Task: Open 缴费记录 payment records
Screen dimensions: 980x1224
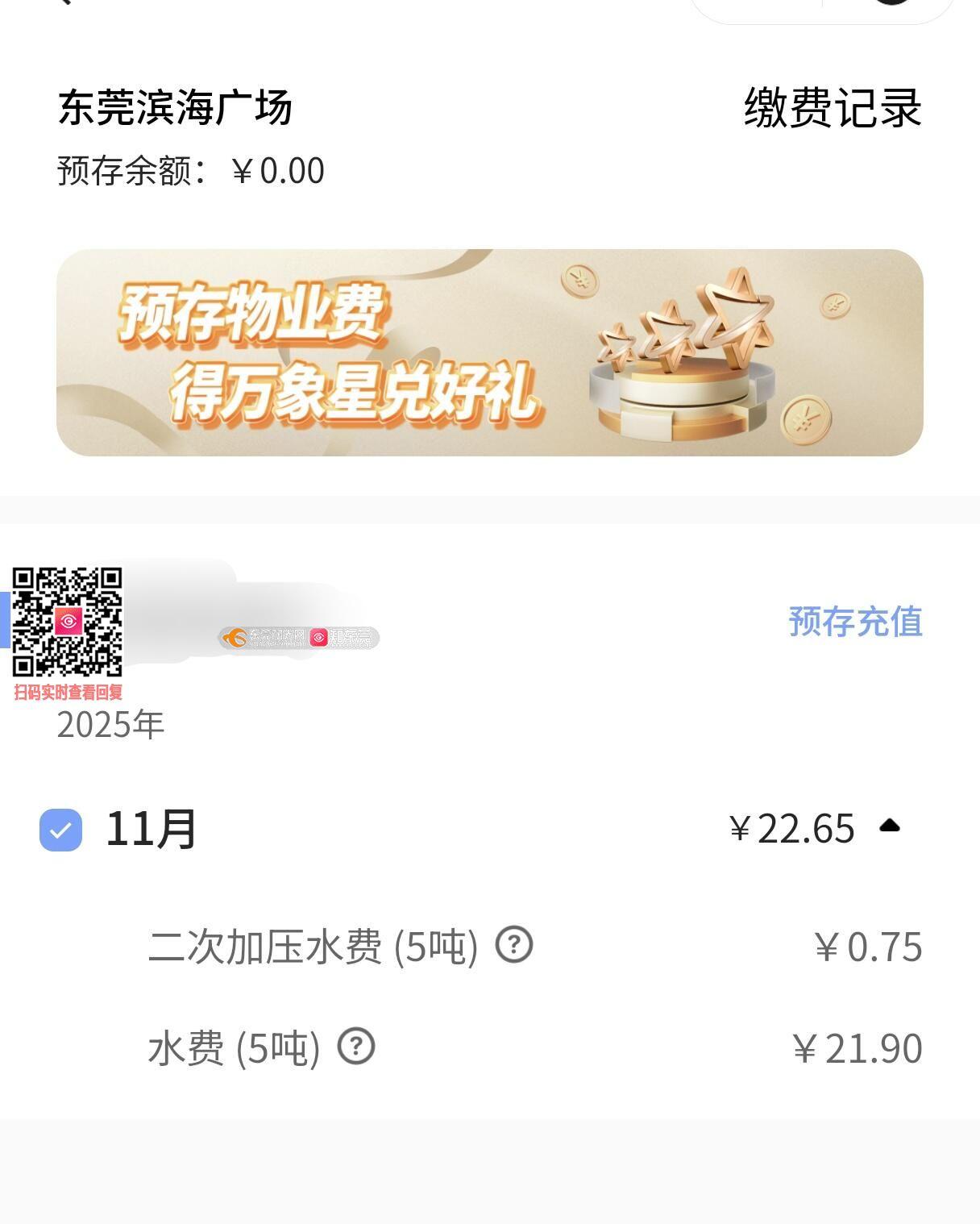Action: tap(833, 107)
